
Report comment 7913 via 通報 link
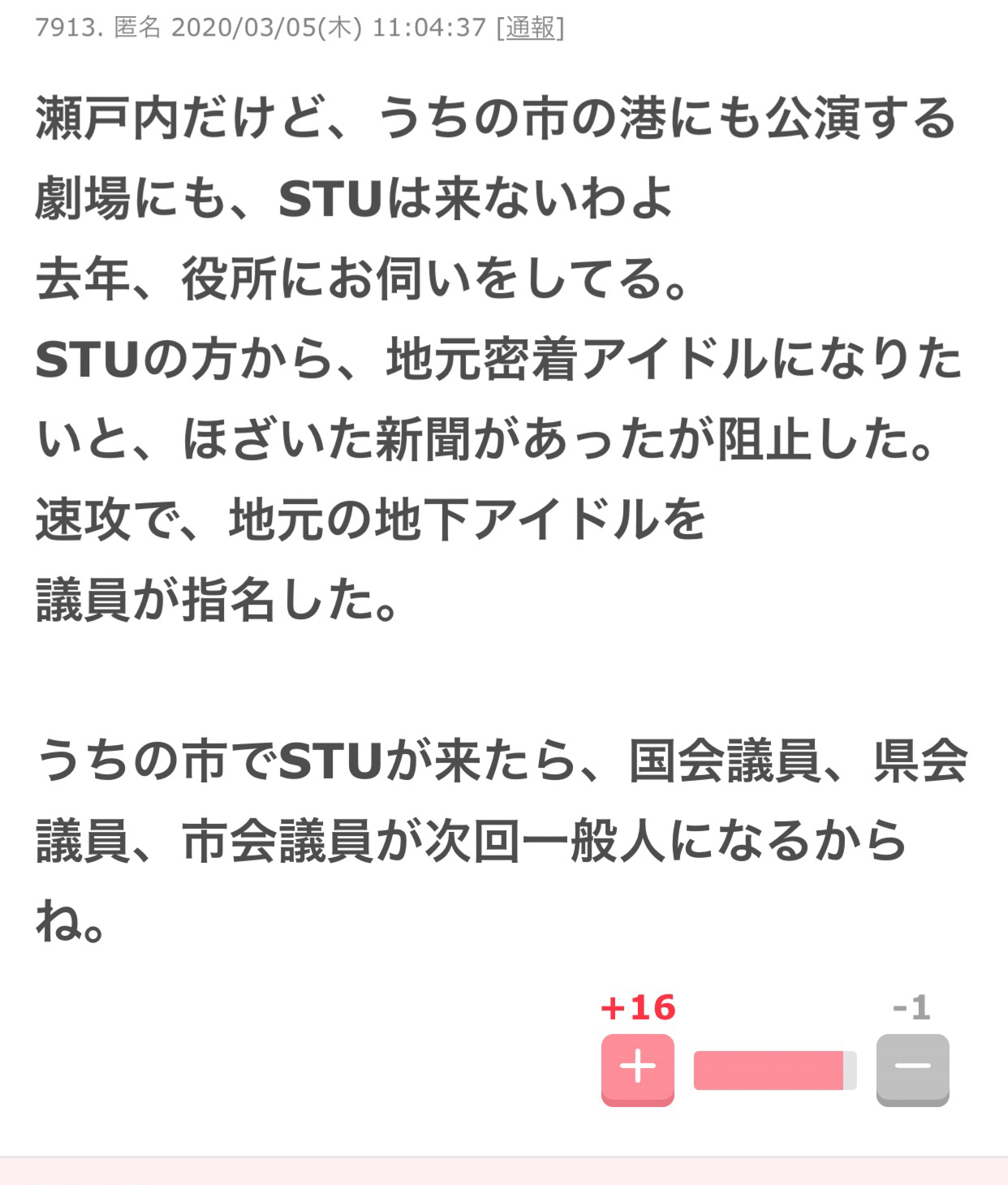click(531, 28)
